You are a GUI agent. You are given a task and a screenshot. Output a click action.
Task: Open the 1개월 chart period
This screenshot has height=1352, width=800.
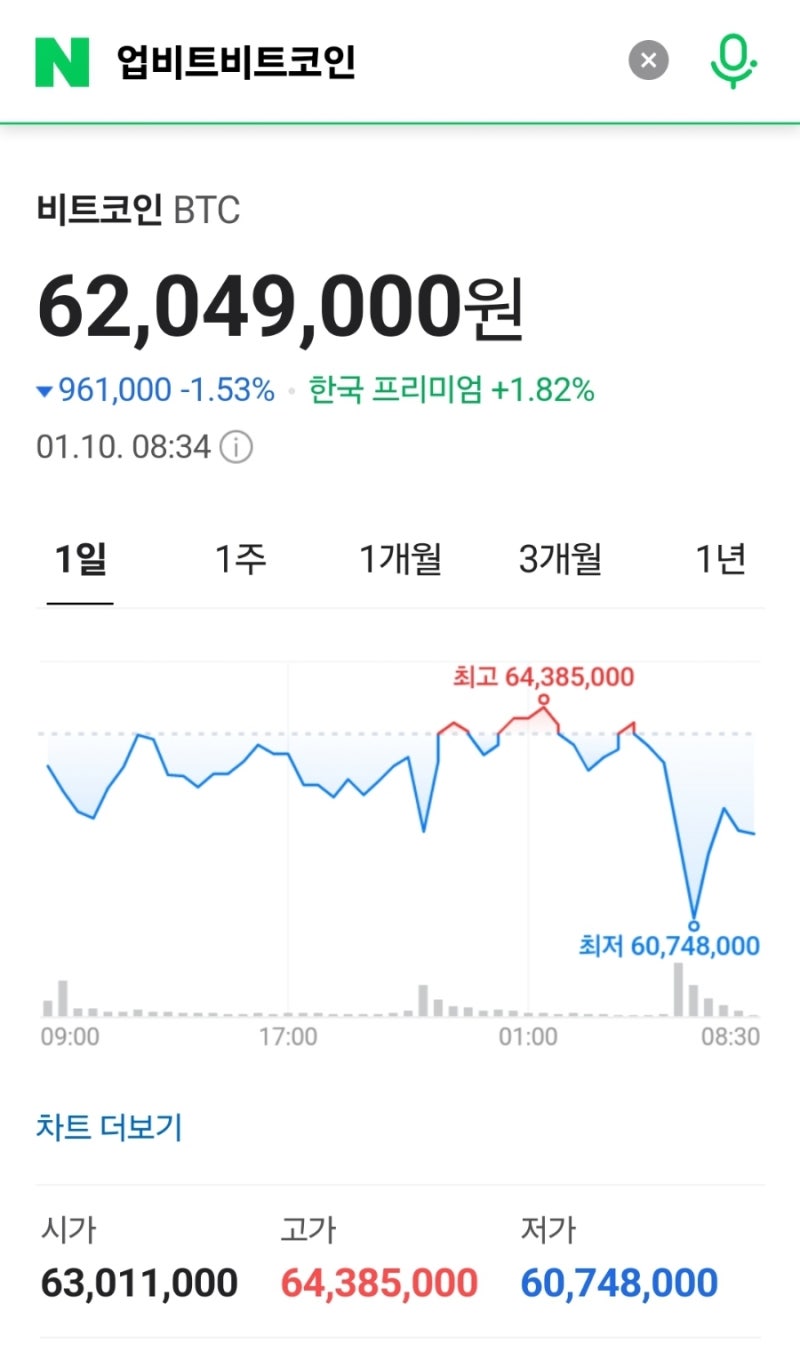402,560
